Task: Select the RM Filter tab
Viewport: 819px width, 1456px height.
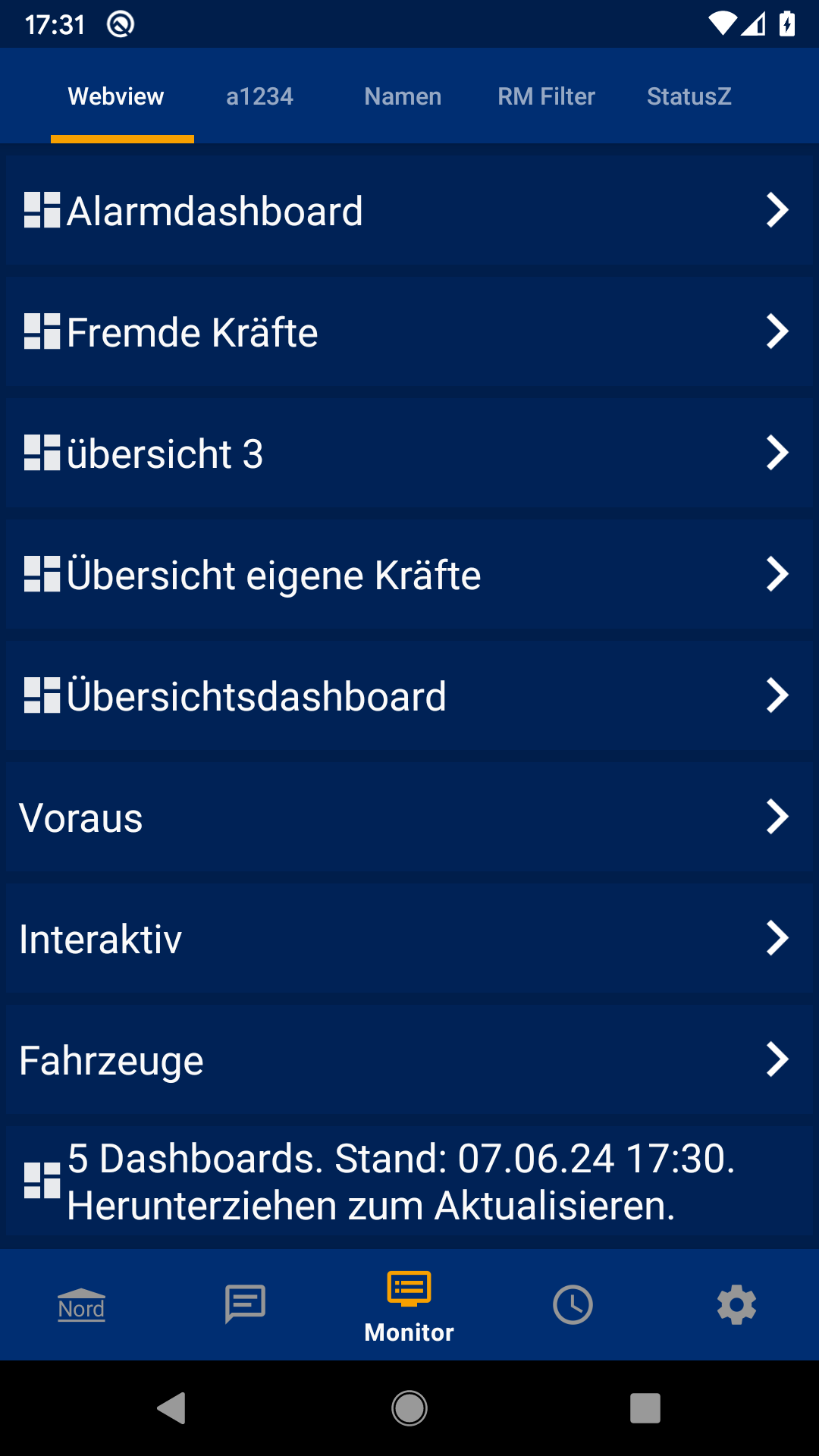Action: 546,96
